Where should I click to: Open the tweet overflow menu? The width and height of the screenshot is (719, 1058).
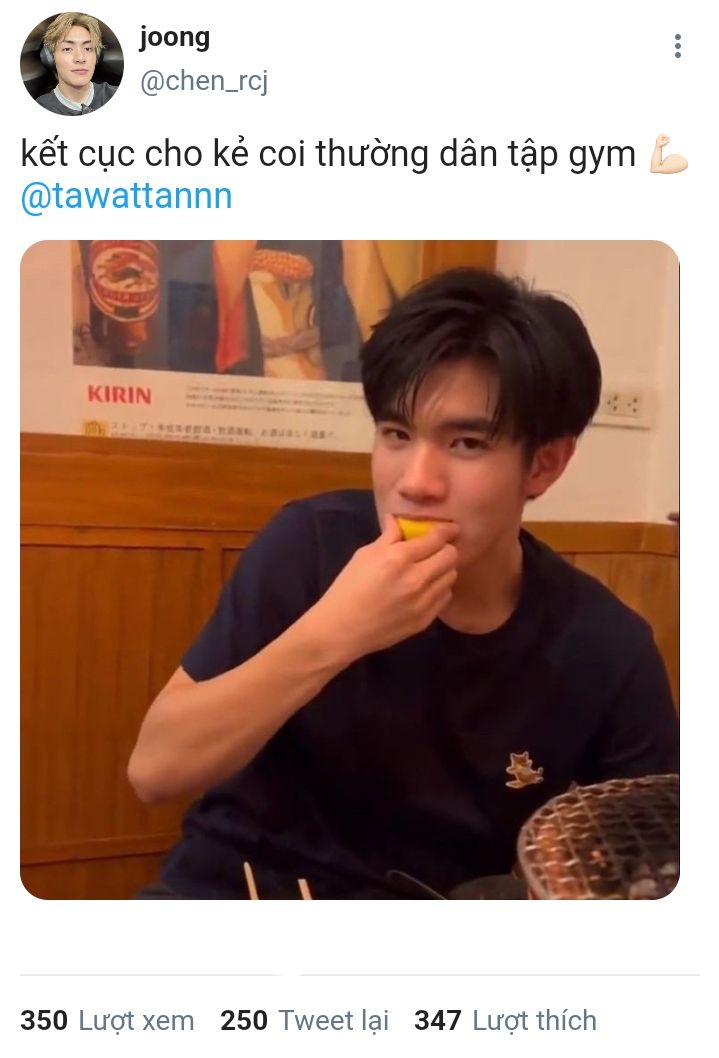[x=678, y=46]
